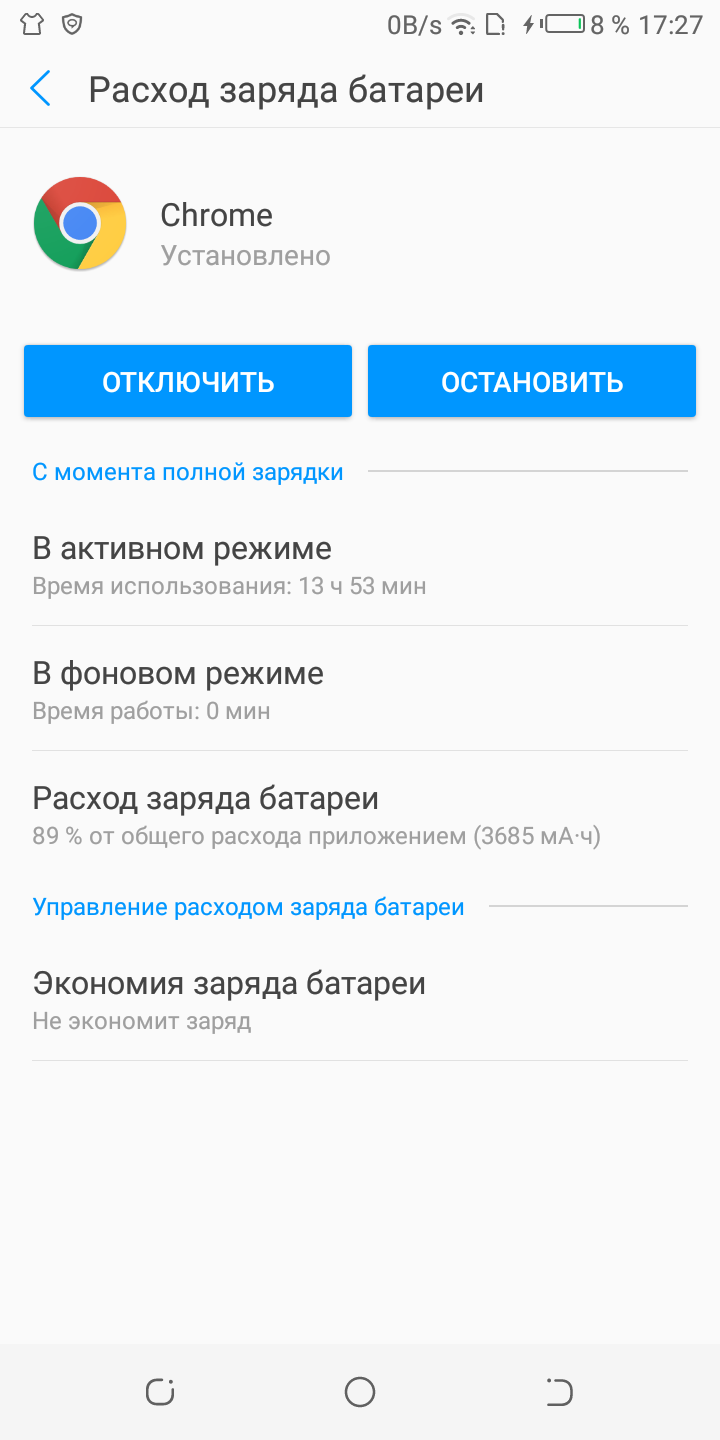Tap the system home button
Image resolution: width=720 pixels, height=1440 pixels.
point(360,1391)
